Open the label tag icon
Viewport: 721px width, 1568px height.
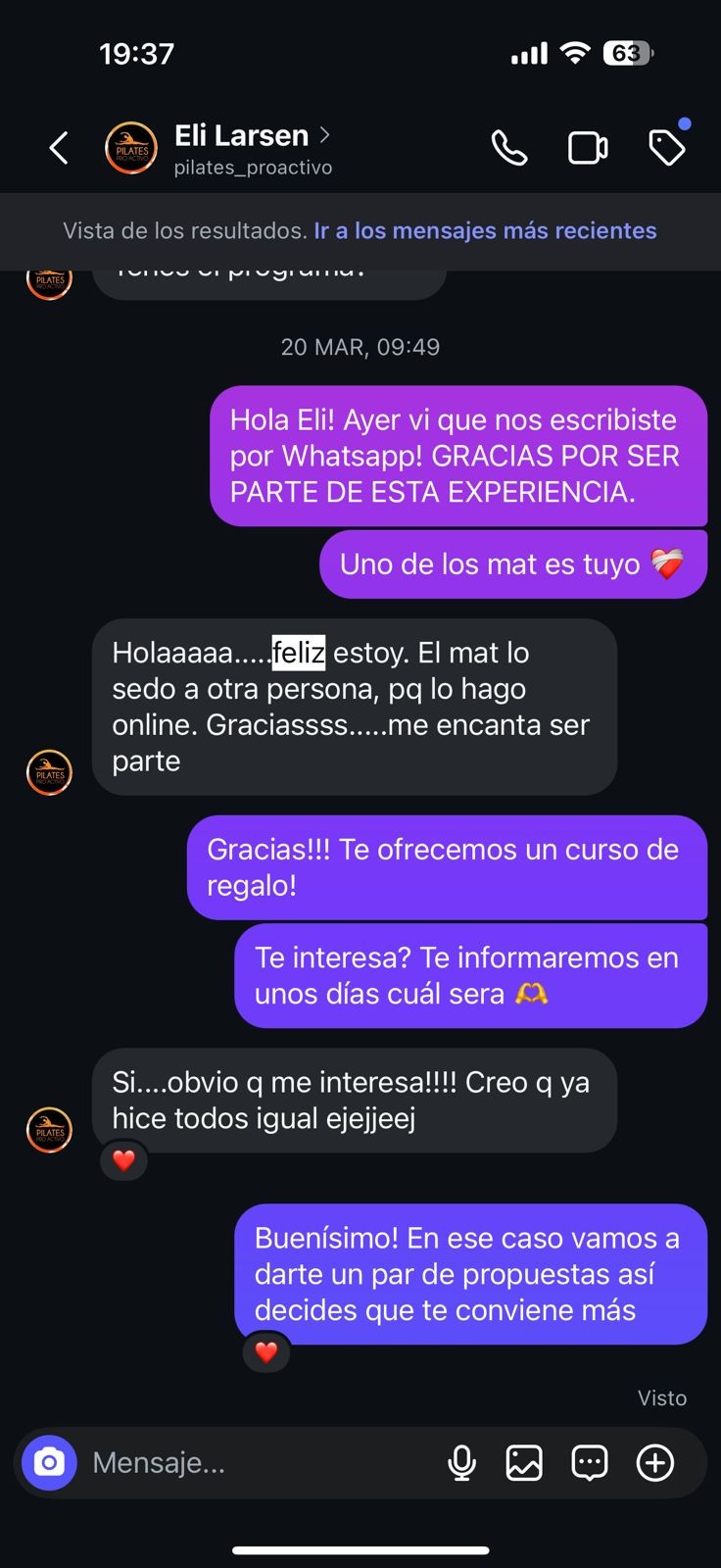click(x=667, y=149)
